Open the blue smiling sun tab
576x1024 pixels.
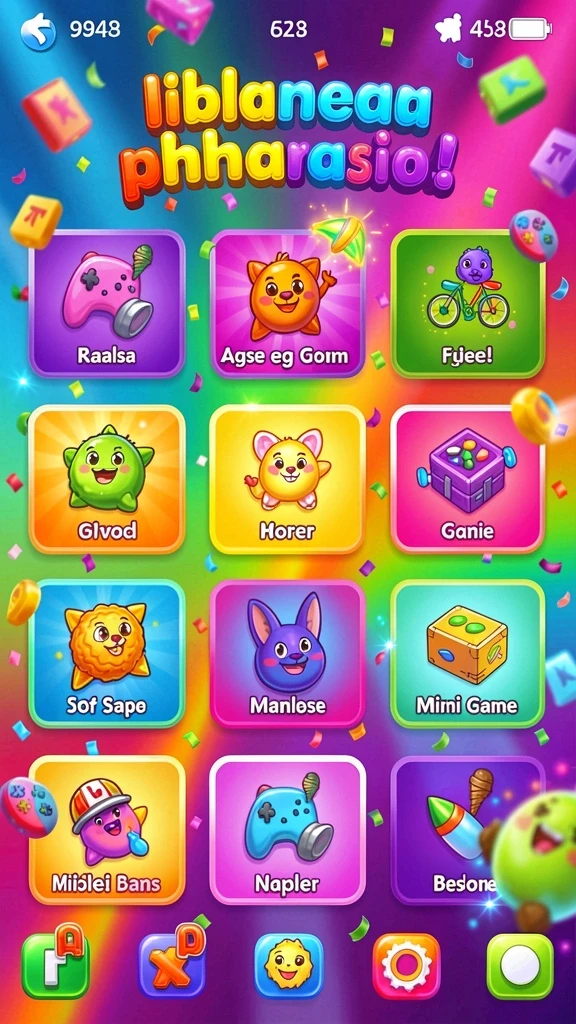click(x=289, y=965)
